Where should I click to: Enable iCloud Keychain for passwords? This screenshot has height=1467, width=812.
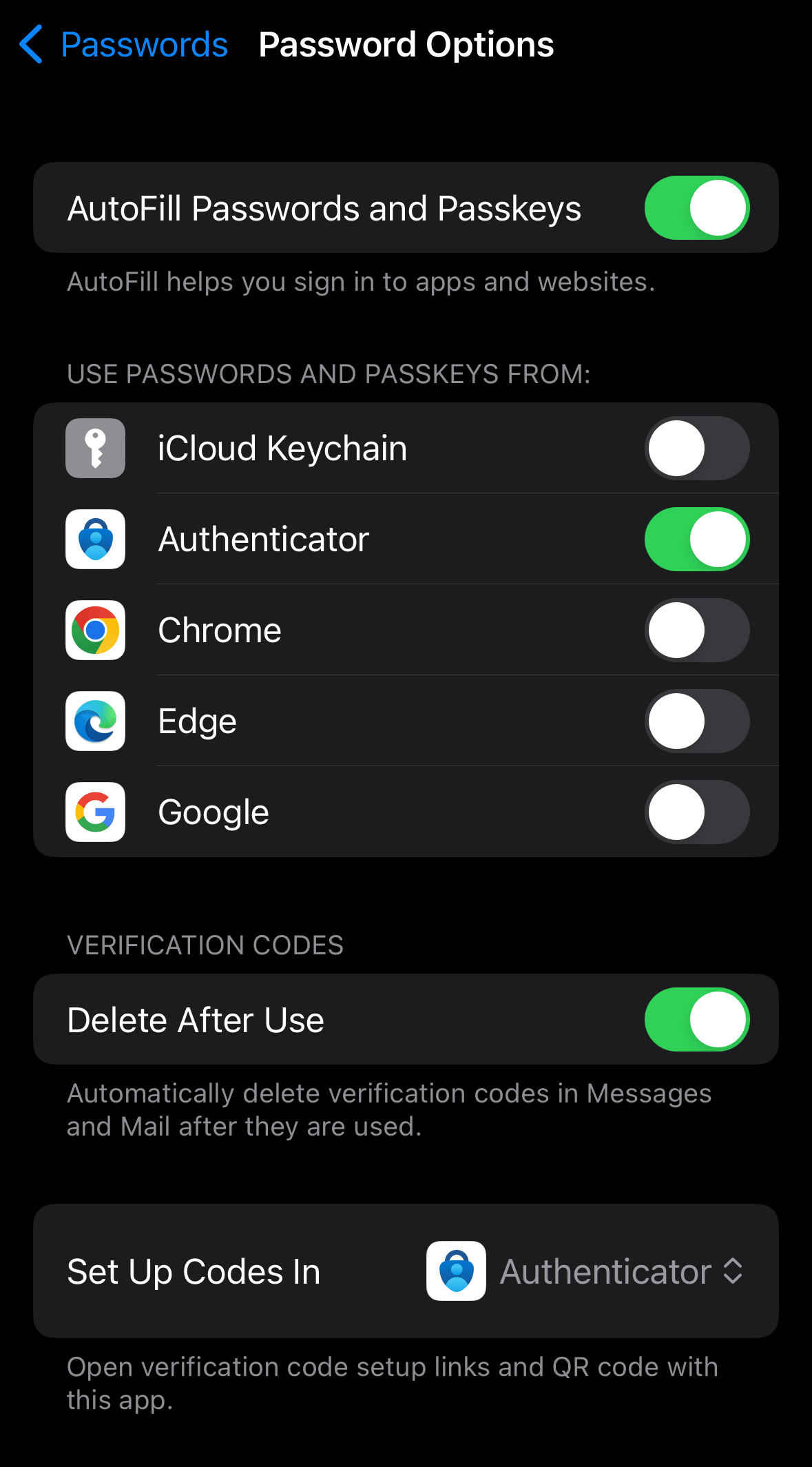tap(696, 449)
